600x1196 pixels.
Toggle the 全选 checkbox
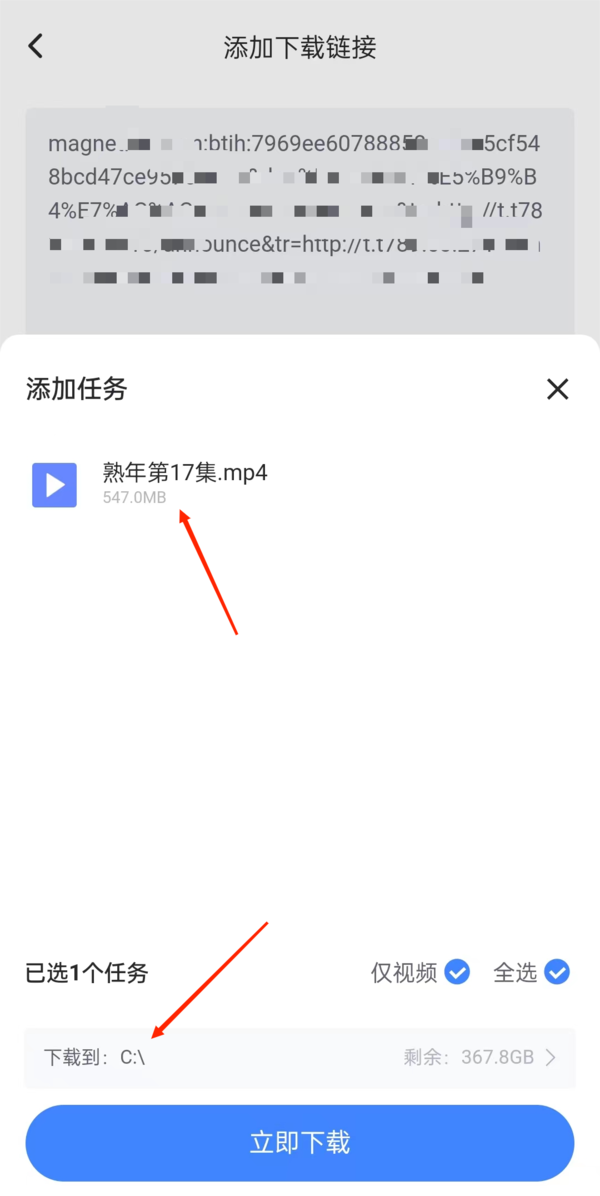[x=557, y=972]
